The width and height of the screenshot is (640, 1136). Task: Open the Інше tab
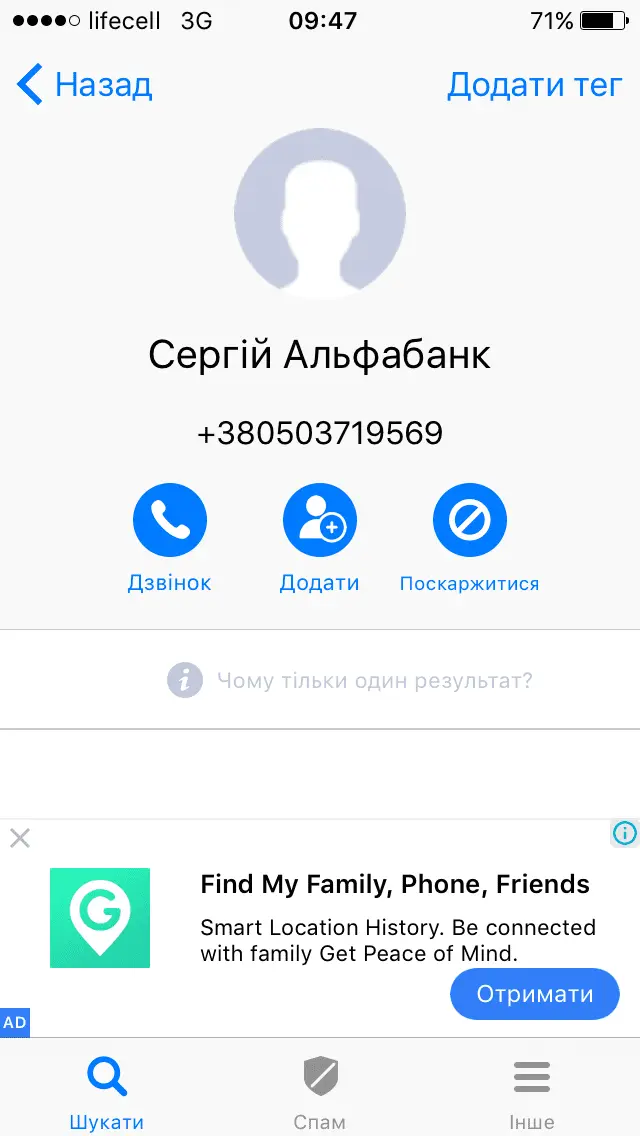point(533,1092)
